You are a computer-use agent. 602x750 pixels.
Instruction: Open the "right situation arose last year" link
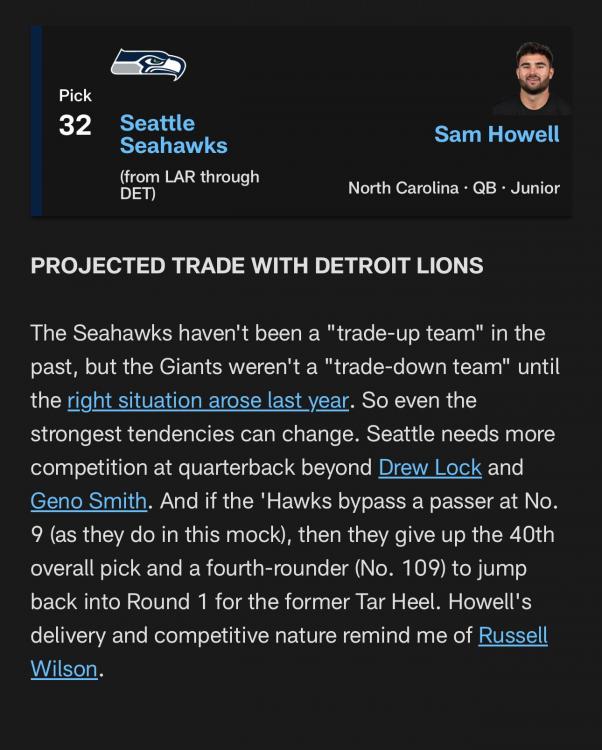coord(208,401)
